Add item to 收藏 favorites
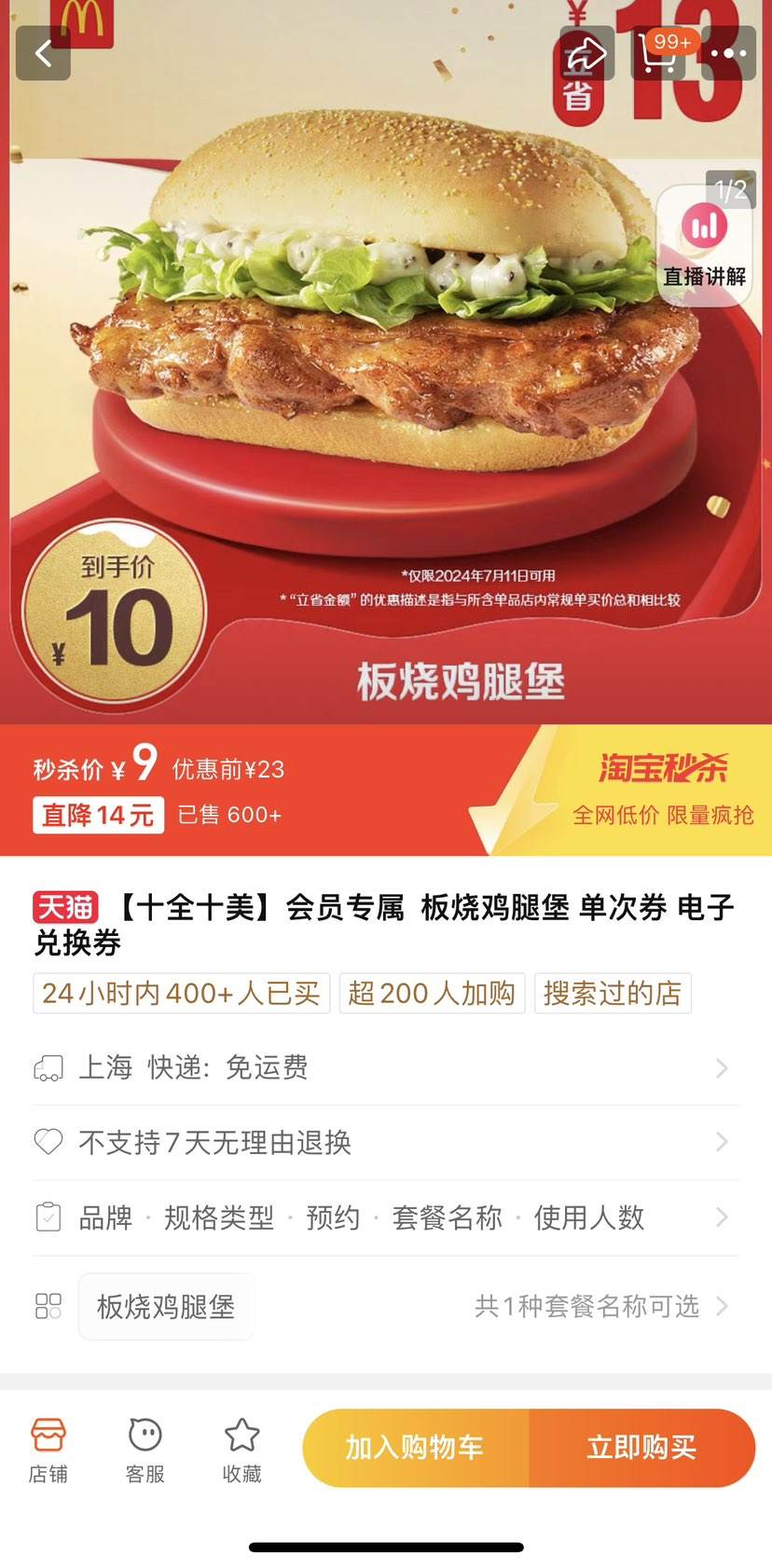The image size is (772, 1568). tap(242, 1451)
